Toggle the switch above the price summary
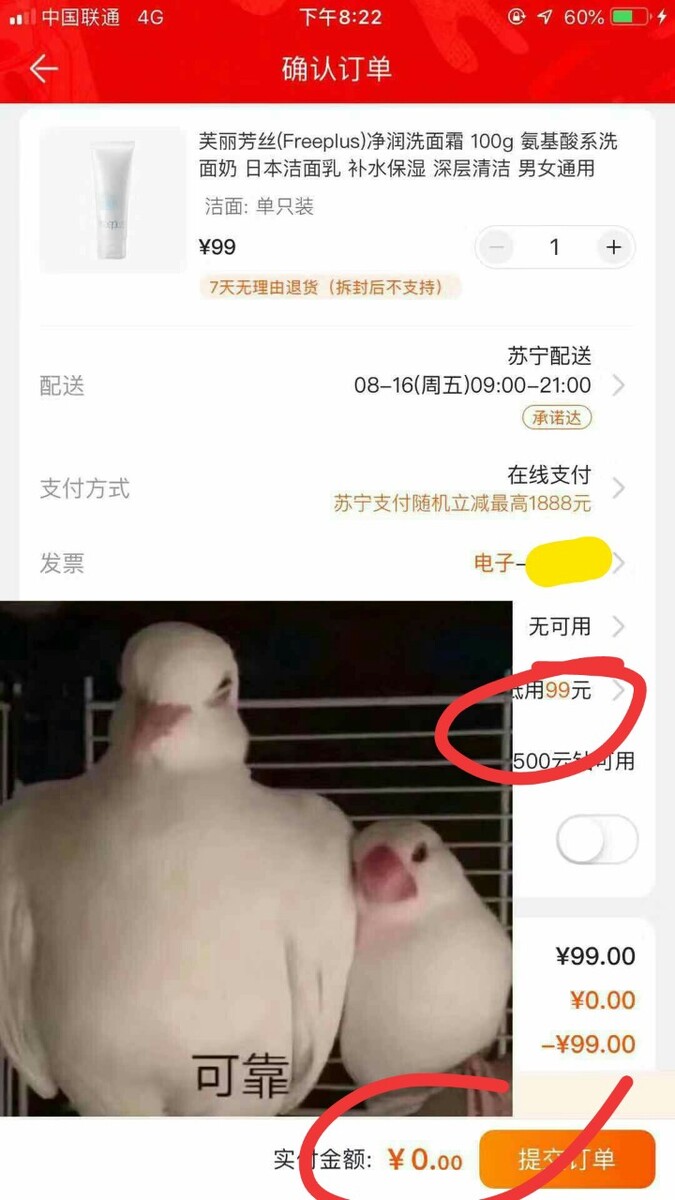675x1200 pixels. [597, 838]
